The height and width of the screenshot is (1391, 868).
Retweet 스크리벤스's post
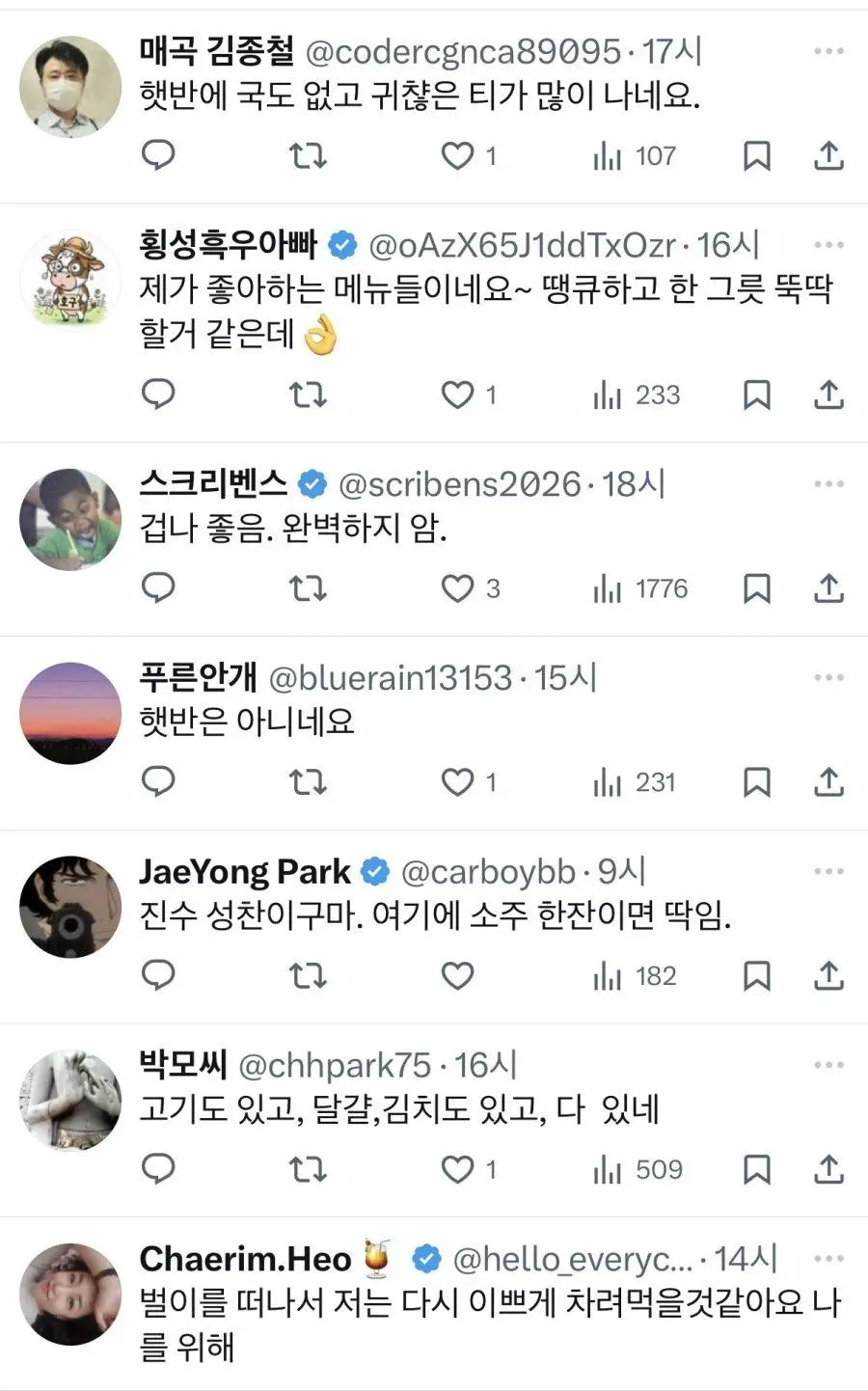tap(309, 588)
